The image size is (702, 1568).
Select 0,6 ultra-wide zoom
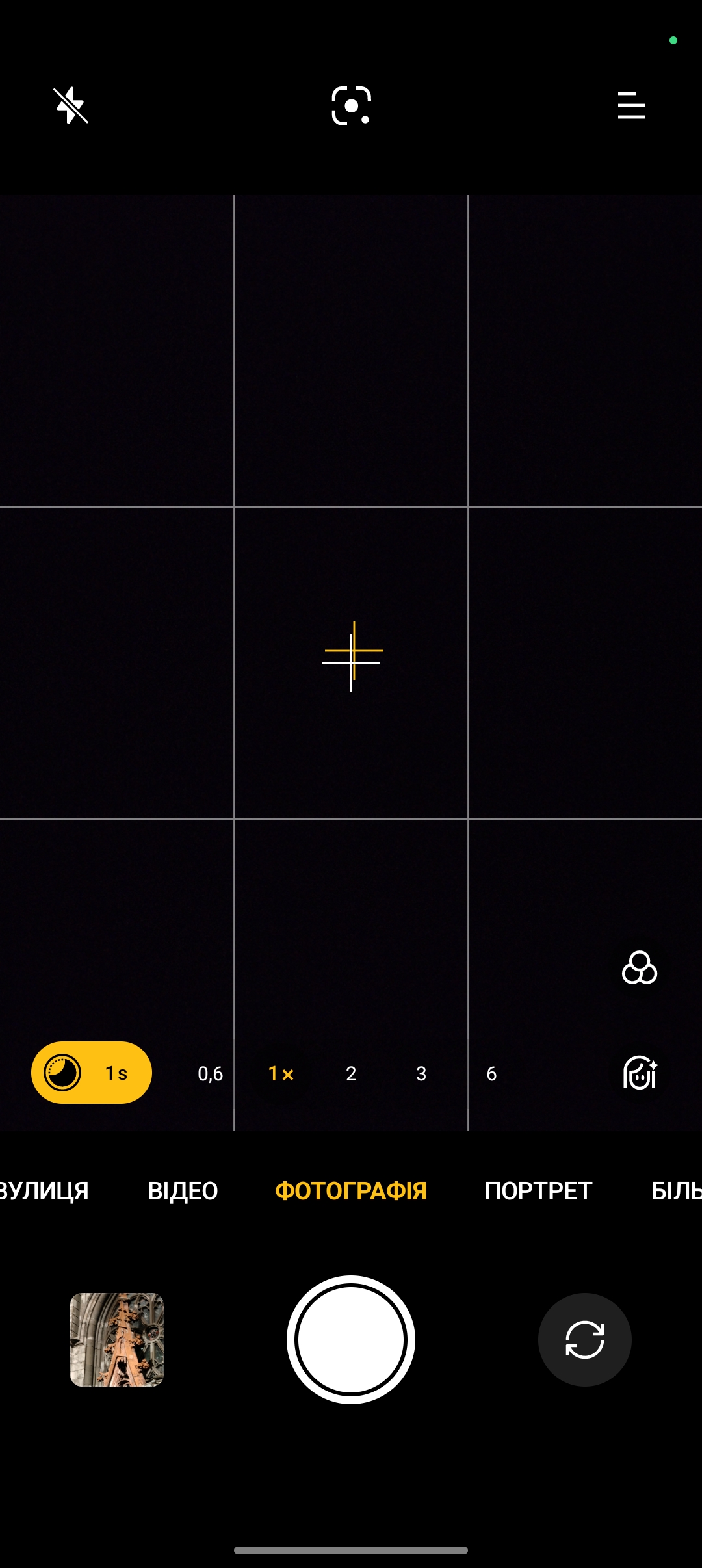(210, 1074)
